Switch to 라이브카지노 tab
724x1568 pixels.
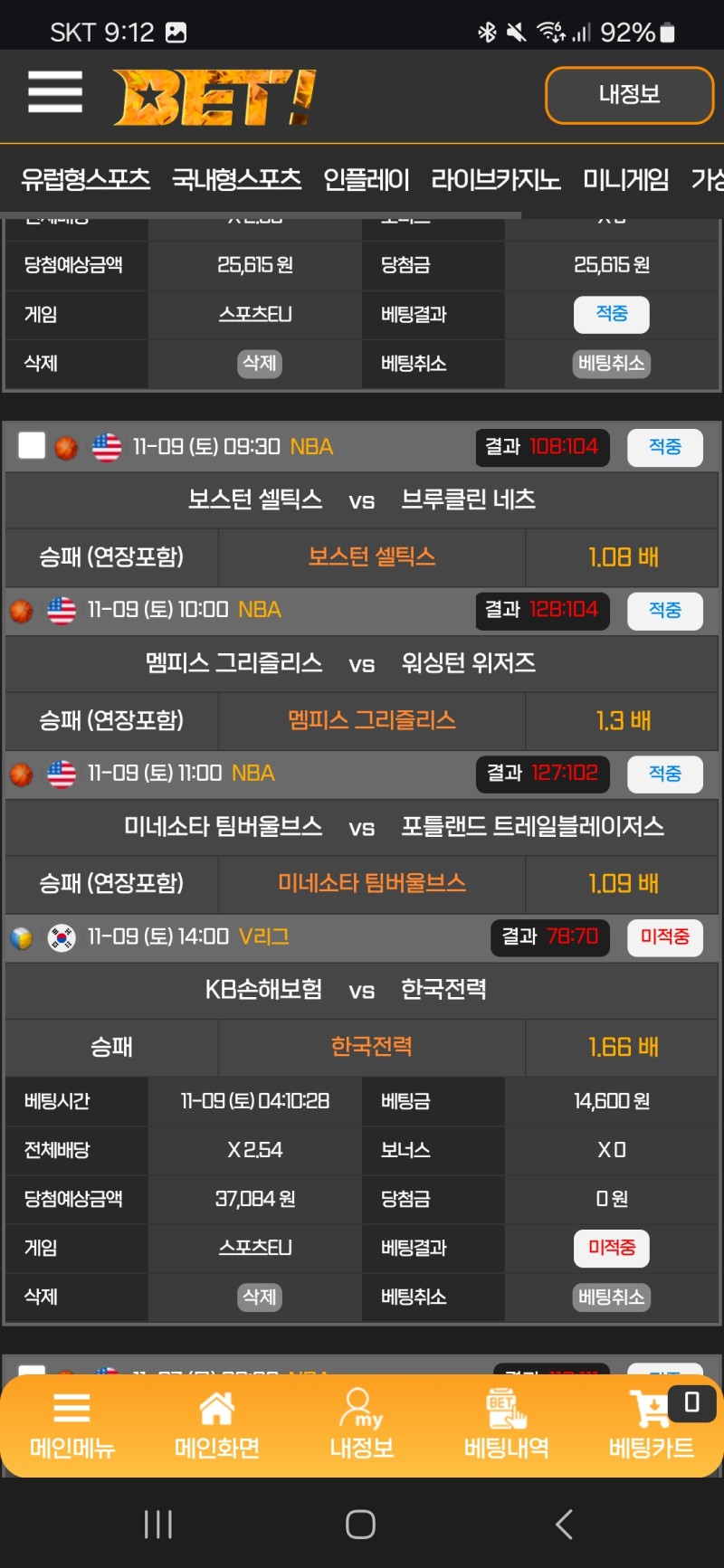point(496,179)
